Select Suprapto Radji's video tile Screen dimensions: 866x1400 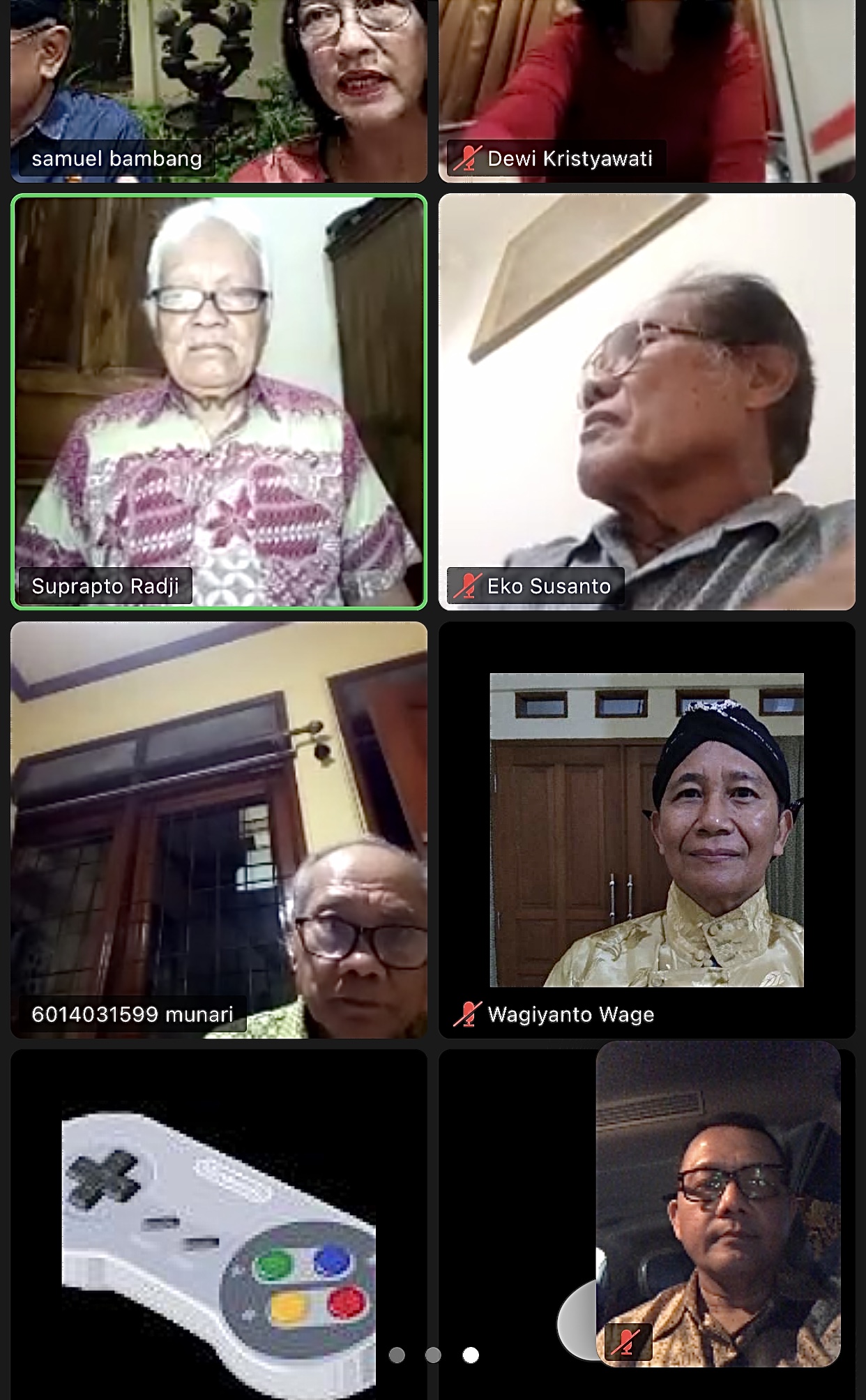click(x=219, y=401)
